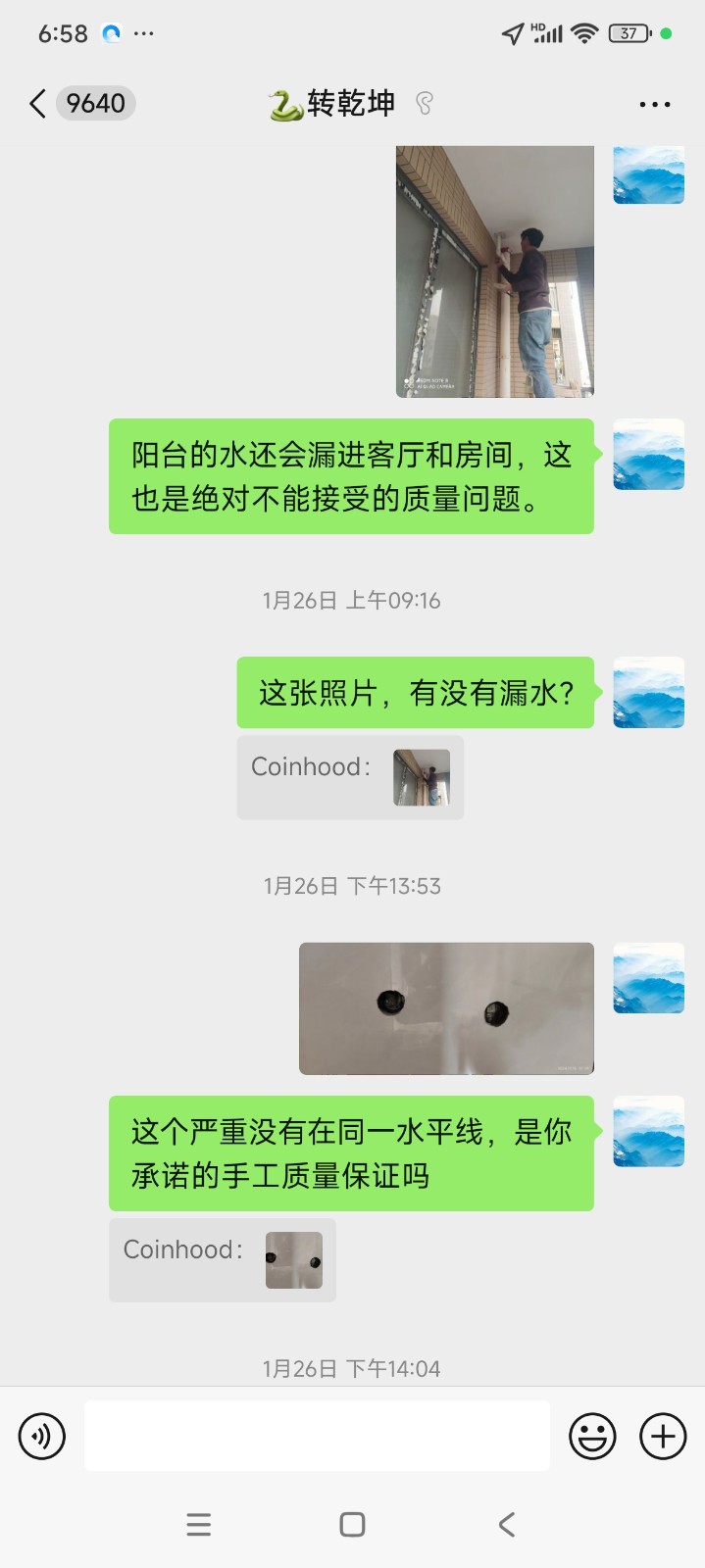705x1568 pixels.
Task: Open the emoji sticker panel
Action: pyautogui.click(x=592, y=1437)
